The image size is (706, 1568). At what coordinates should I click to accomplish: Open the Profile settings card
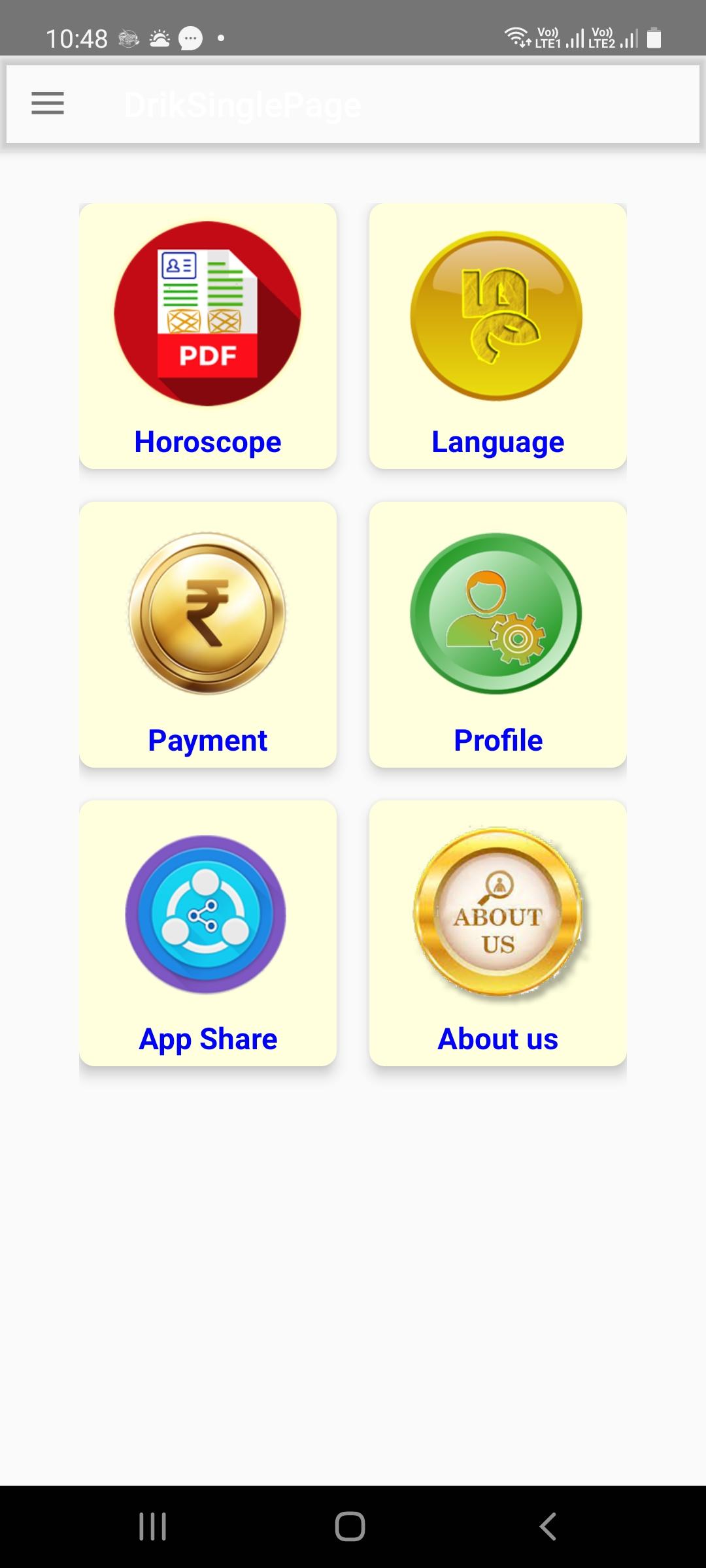pyautogui.click(x=497, y=634)
